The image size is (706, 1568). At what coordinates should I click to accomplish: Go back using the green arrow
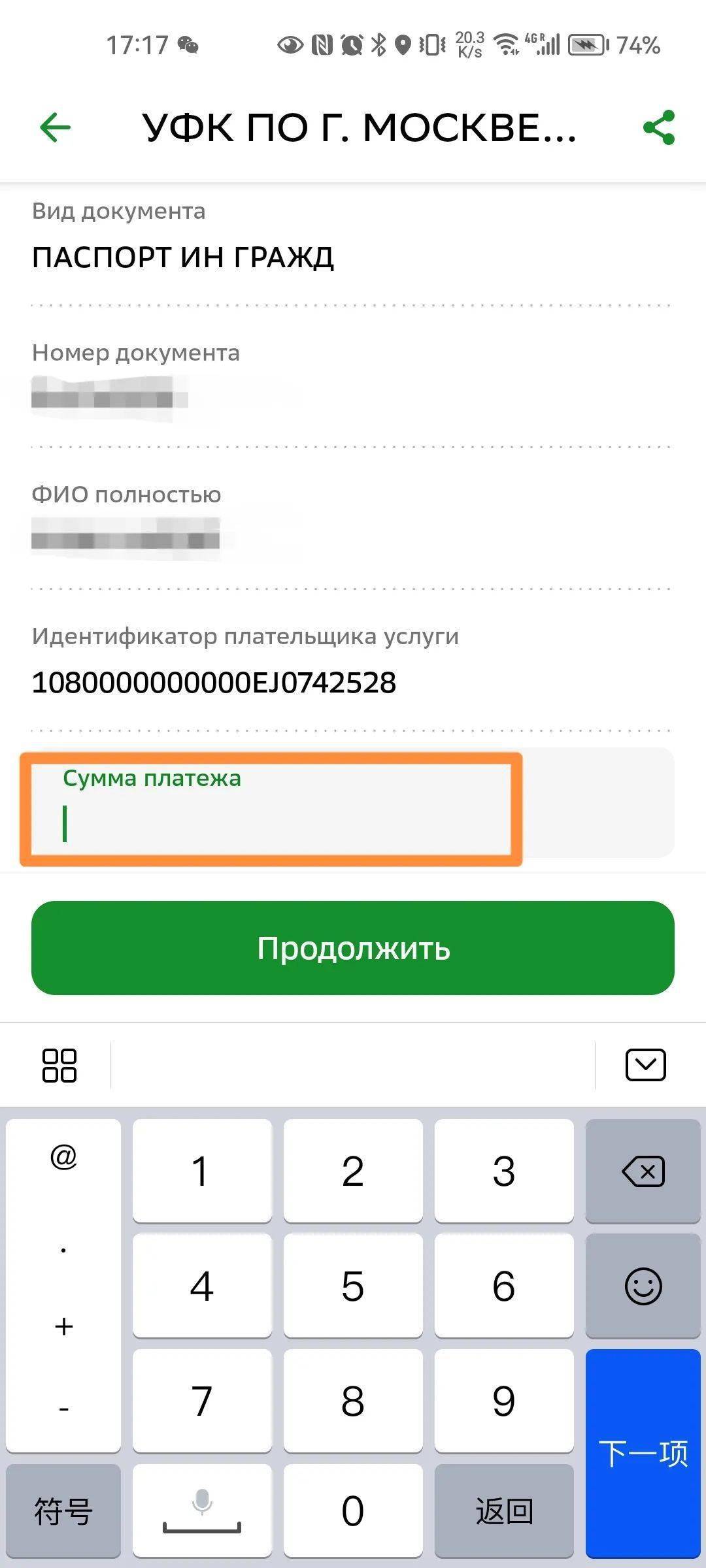pos(55,127)
